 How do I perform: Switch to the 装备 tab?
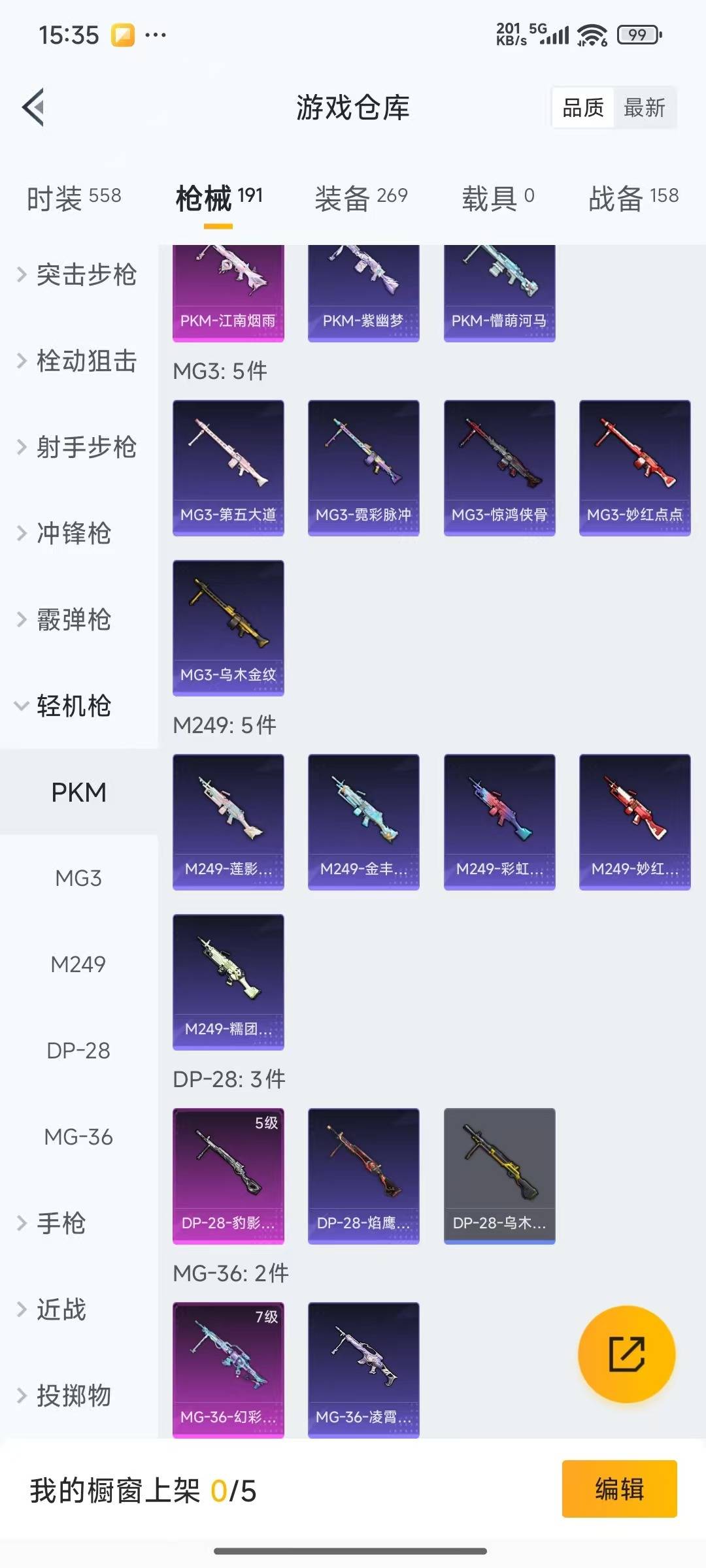point(361,196)
